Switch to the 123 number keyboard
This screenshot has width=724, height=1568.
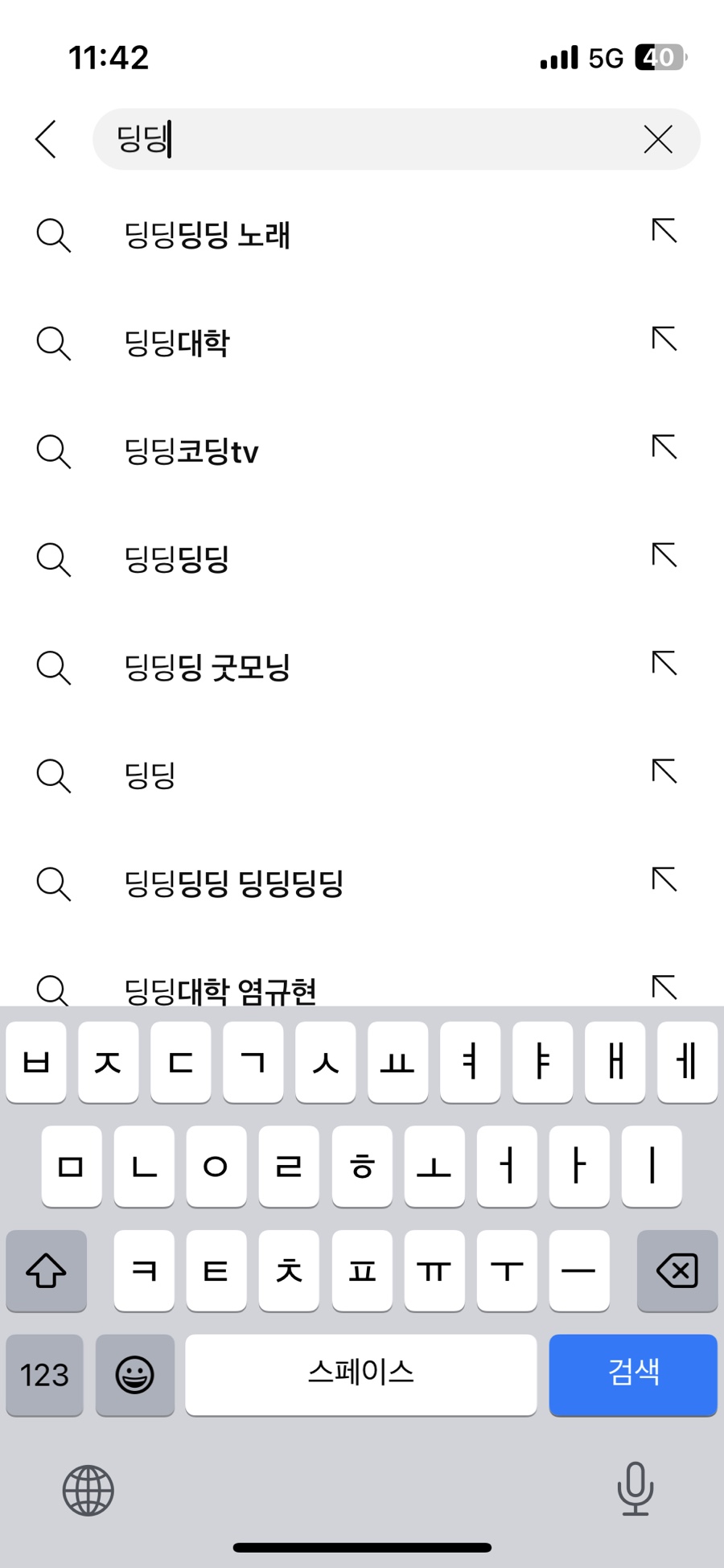(45, 1374)
